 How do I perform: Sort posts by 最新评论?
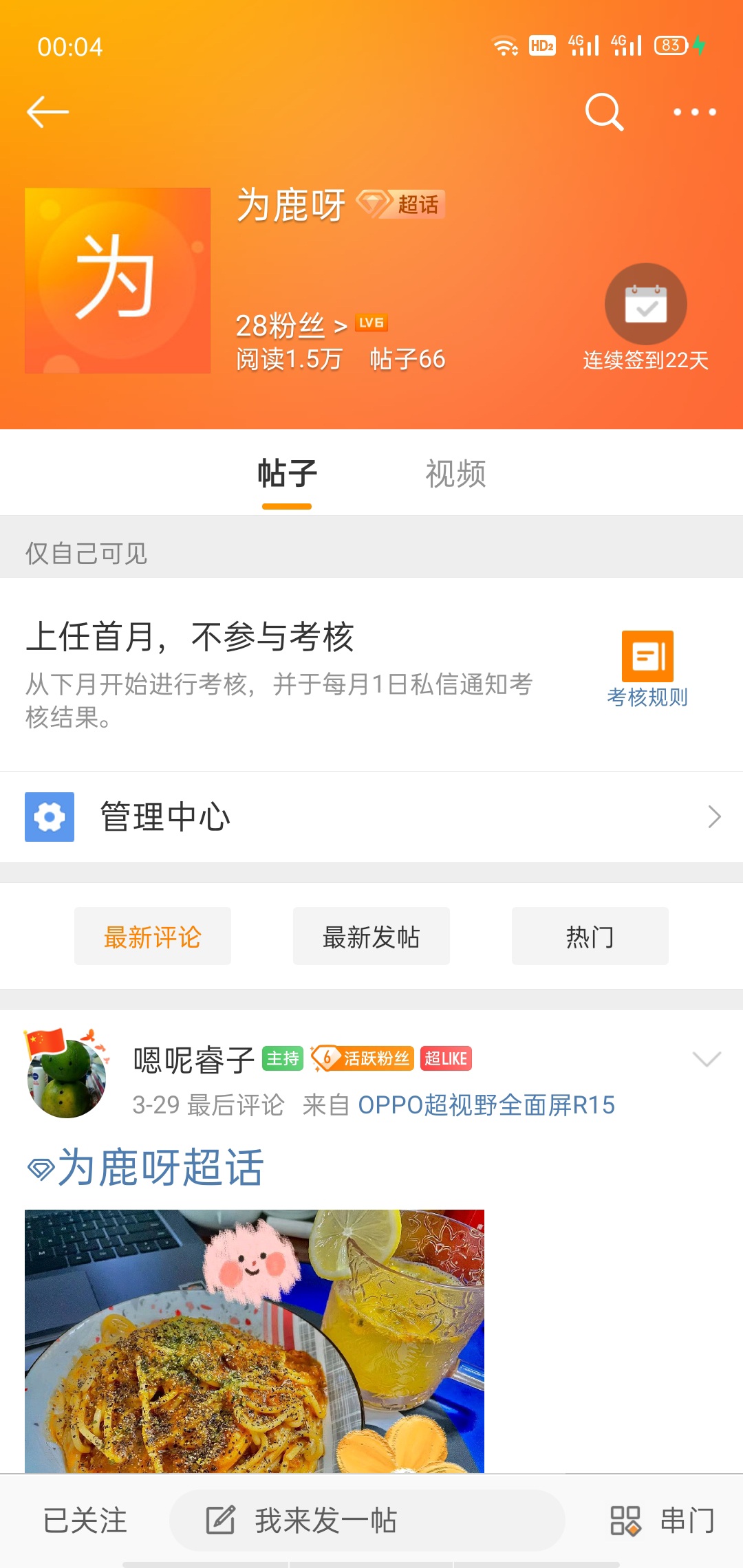point(152,937)
